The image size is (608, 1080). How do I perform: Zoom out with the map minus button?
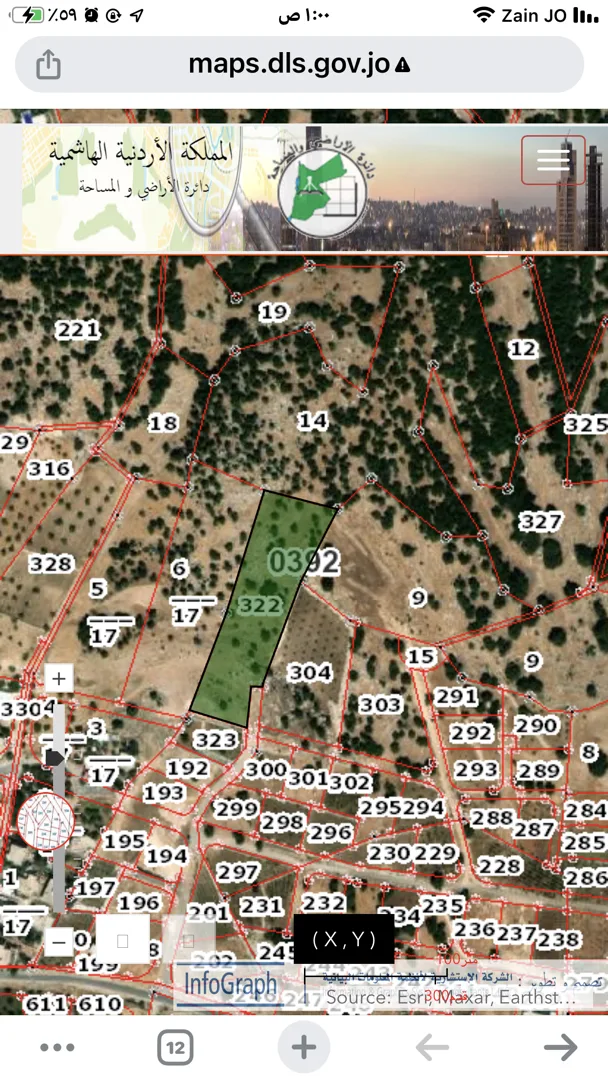59,941
